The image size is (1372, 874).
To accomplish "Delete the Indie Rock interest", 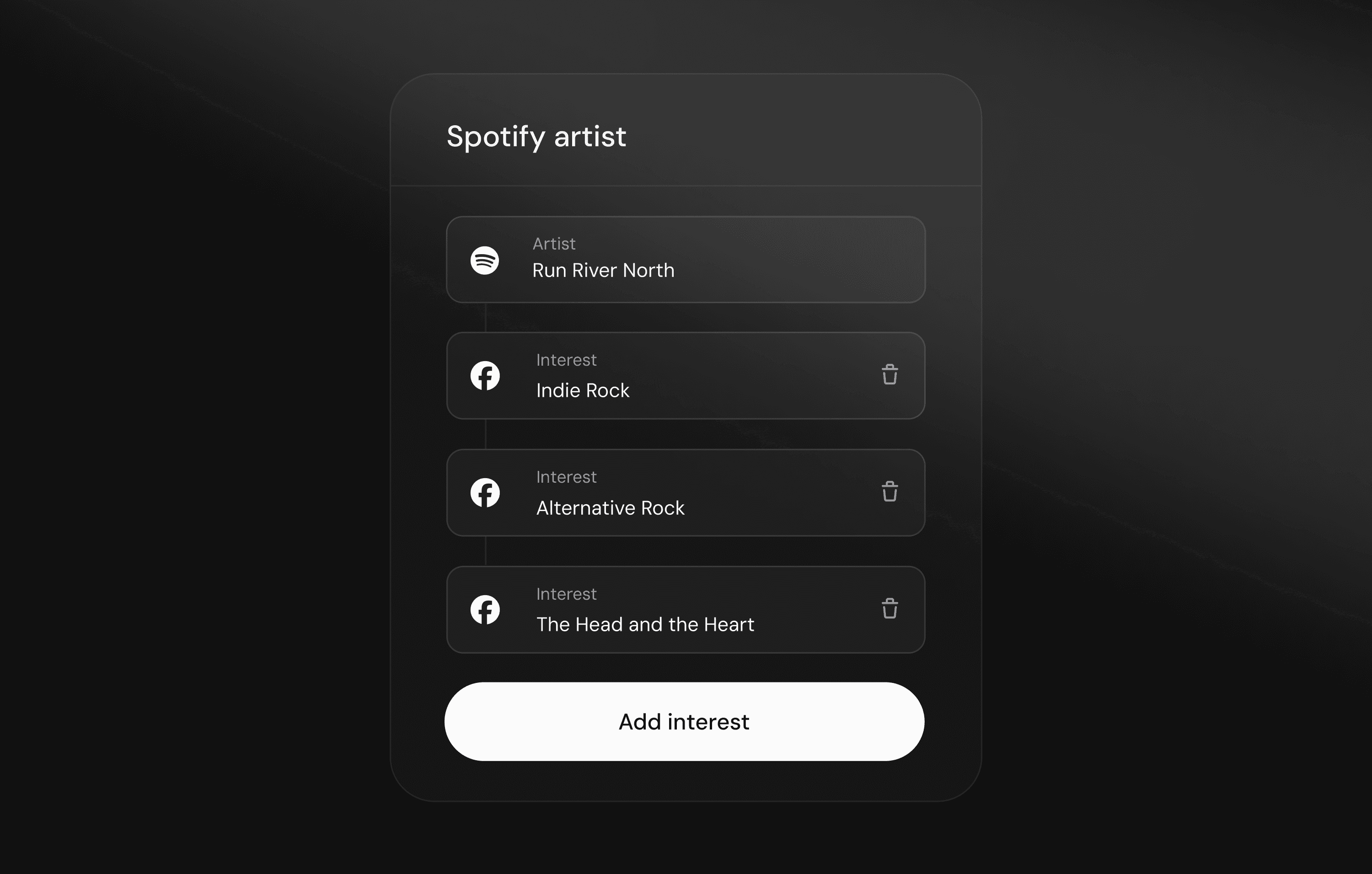I will pos(890,375).
